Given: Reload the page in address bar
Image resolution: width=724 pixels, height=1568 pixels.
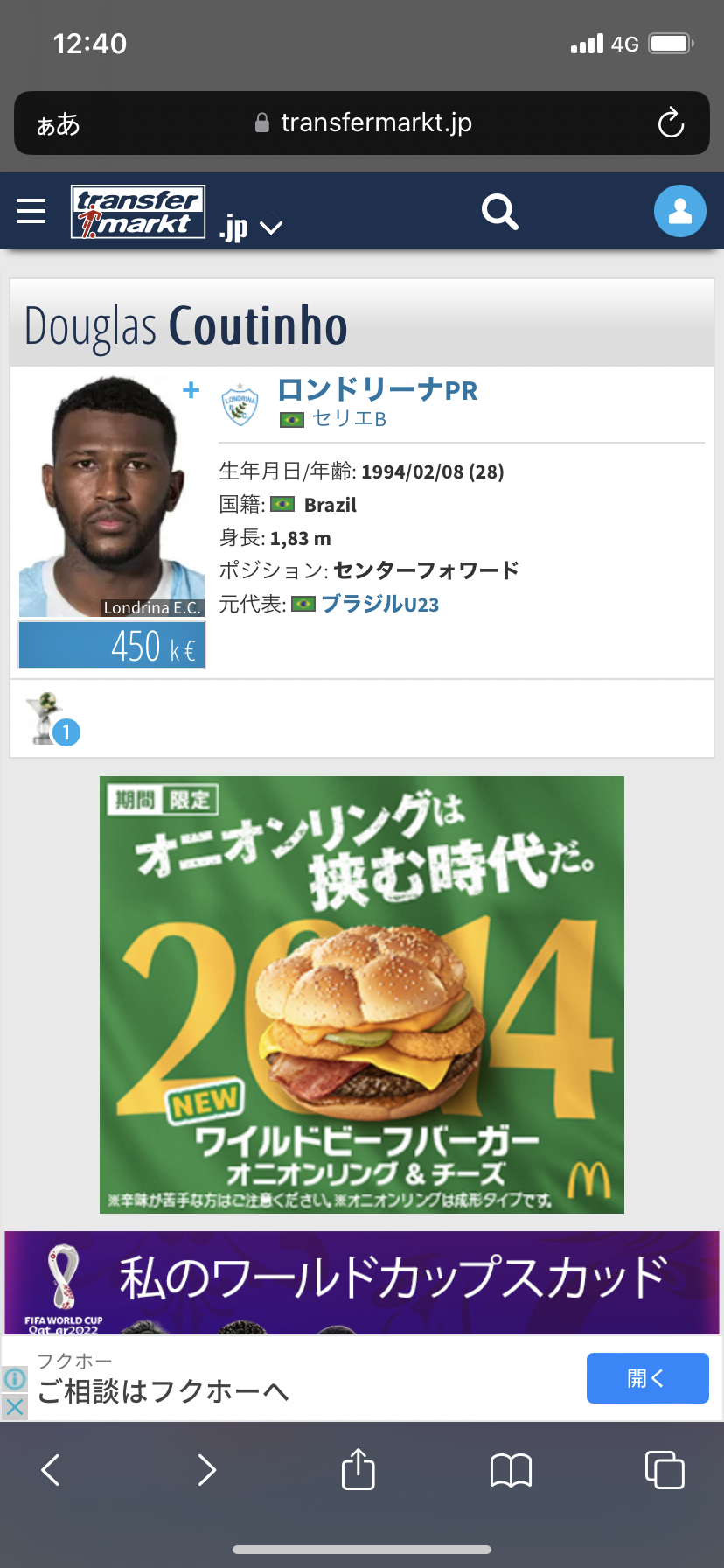Looking at the screenshot, I should (671, 123).
